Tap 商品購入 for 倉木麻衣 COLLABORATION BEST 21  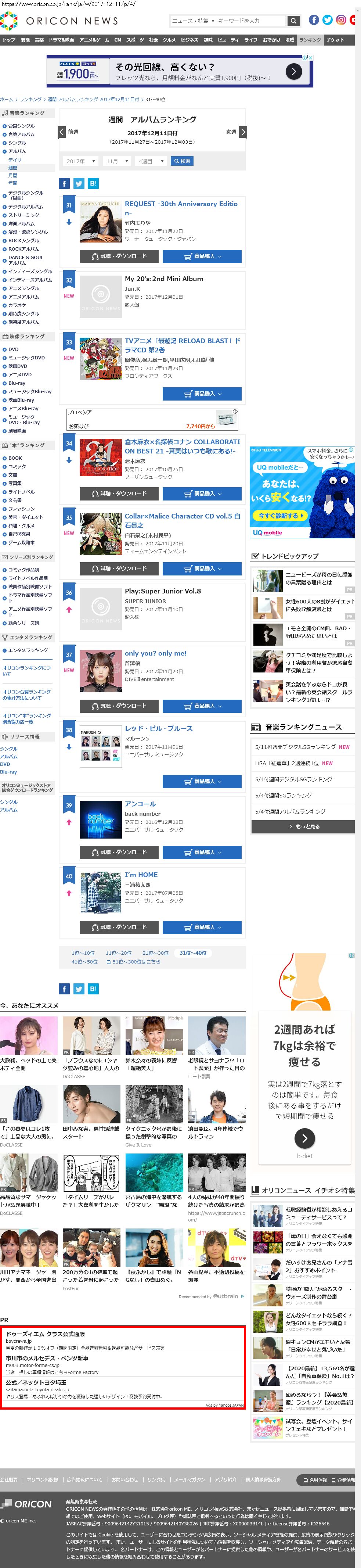202,494
